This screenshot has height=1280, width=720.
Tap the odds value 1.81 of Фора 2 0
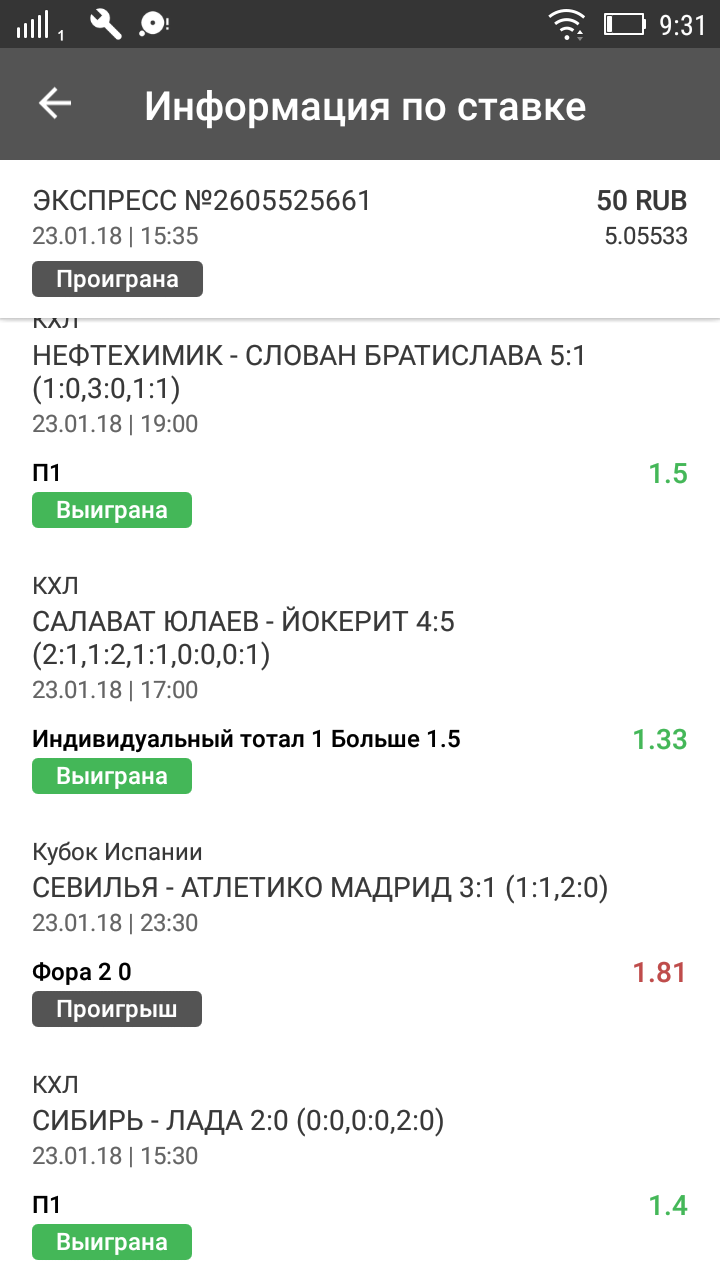coord(661,971)
